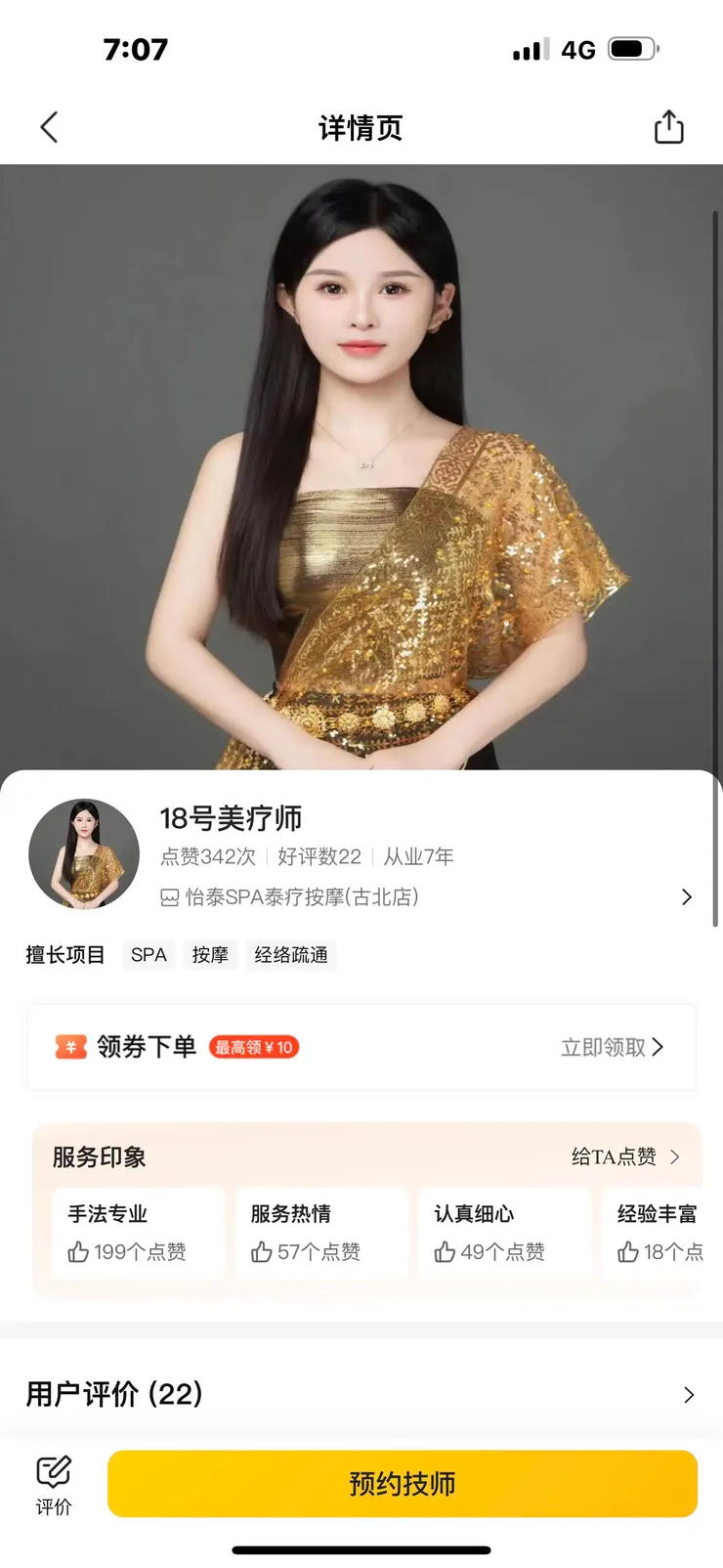This screenshot has width=723, height=1568.
Task: Click the chevron next to therapist store info
Action: tap(687, 896)
